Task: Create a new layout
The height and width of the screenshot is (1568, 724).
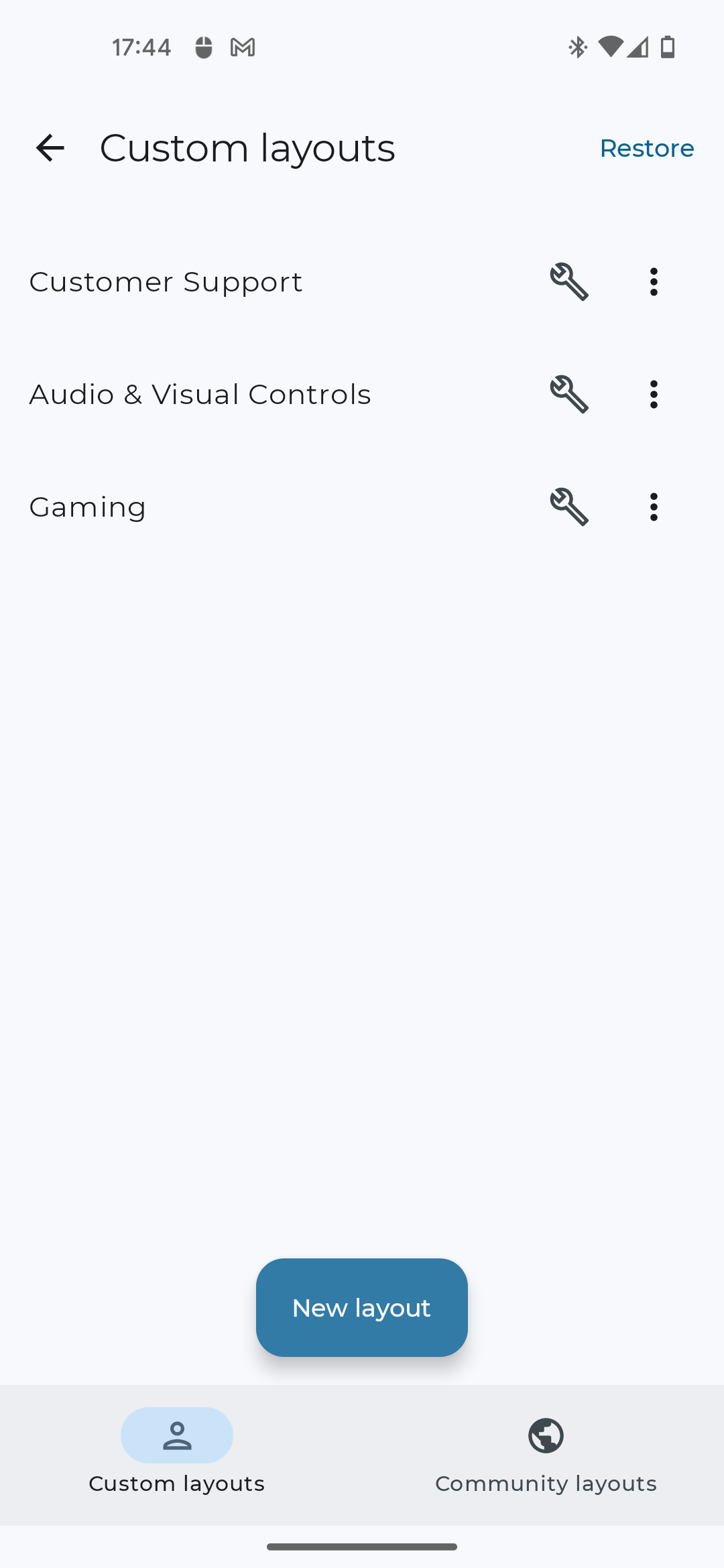Action: coord(361,1307)
